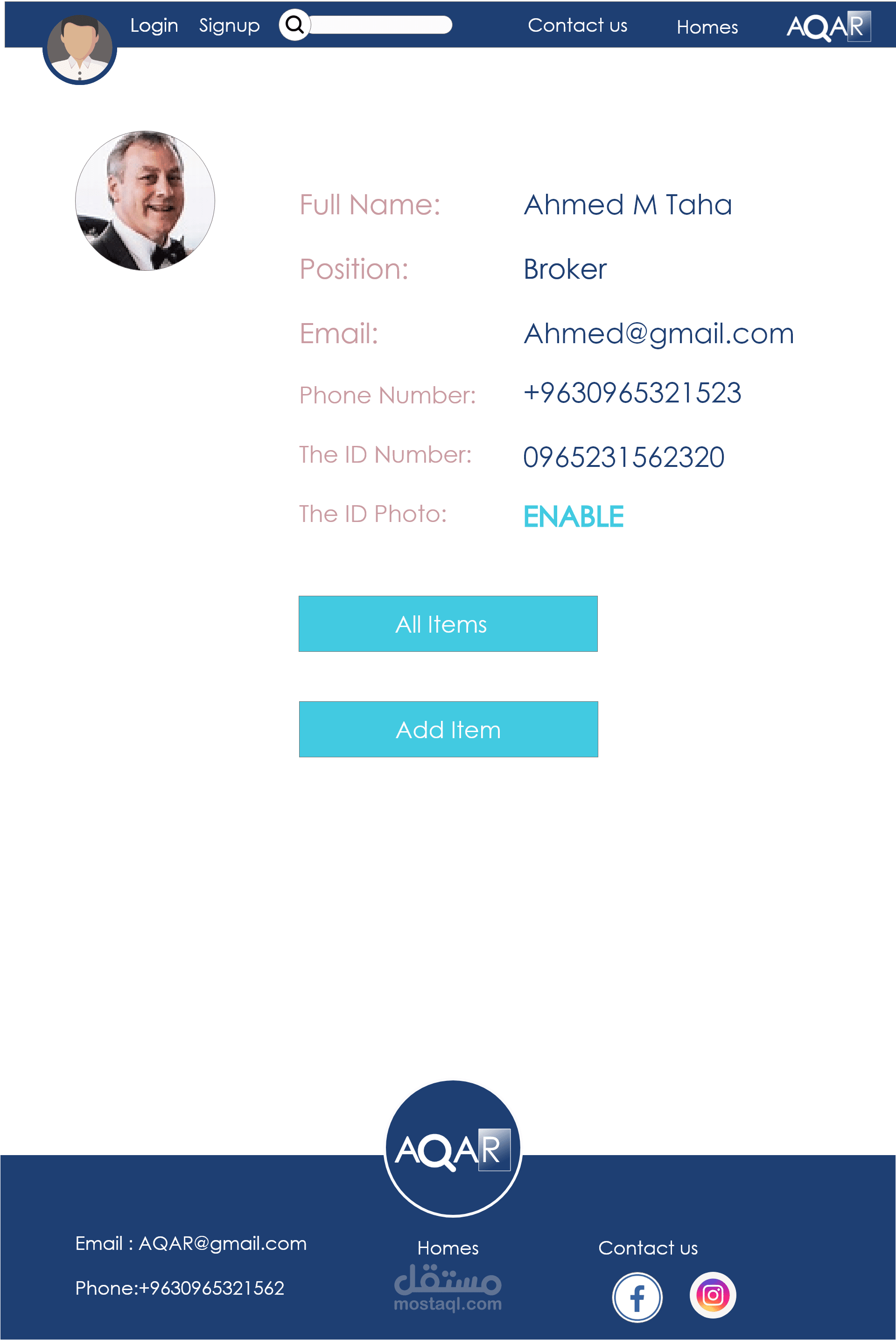896x1340 pixels.
Task: Visit the Instagram page from footer
Action: (713, 1295)
